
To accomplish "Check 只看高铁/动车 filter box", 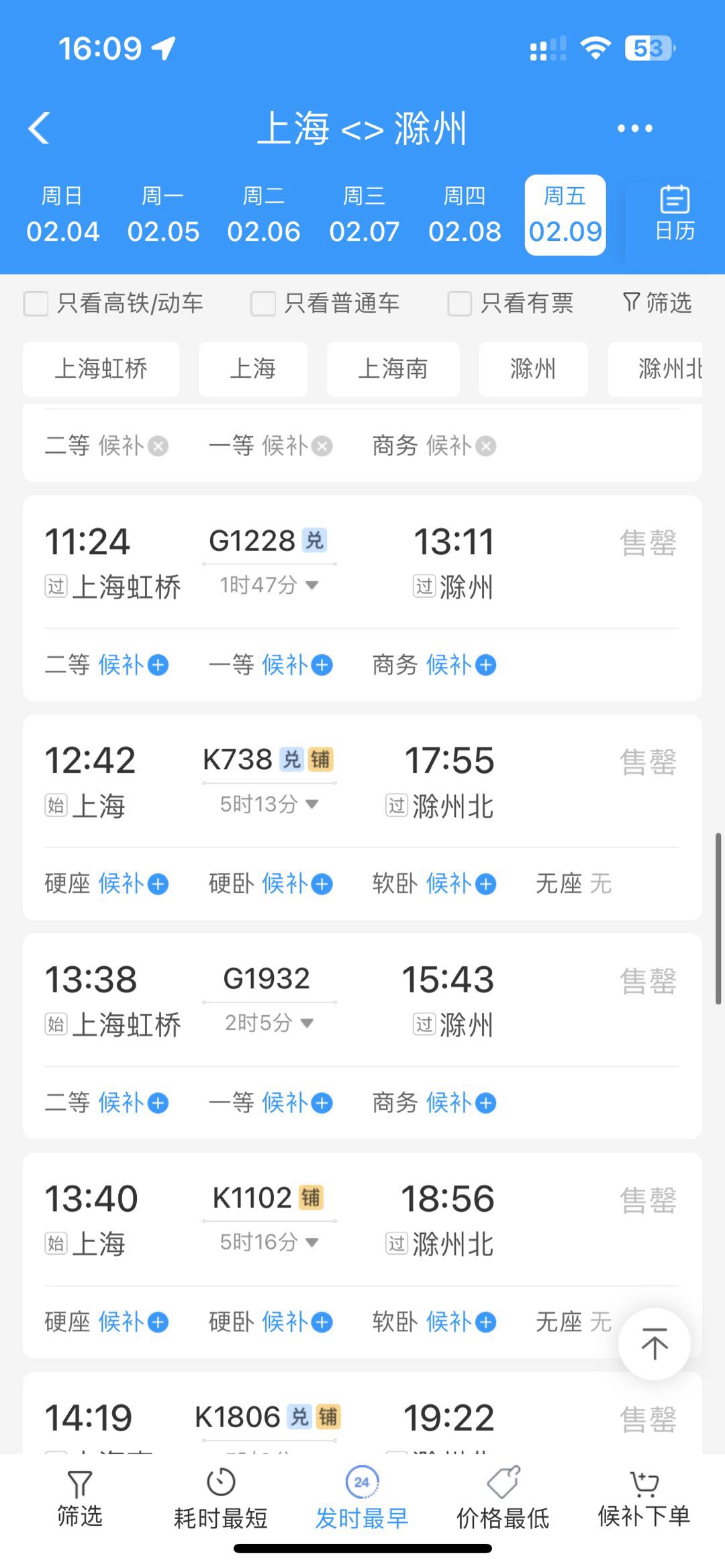I will click(36, 303).
